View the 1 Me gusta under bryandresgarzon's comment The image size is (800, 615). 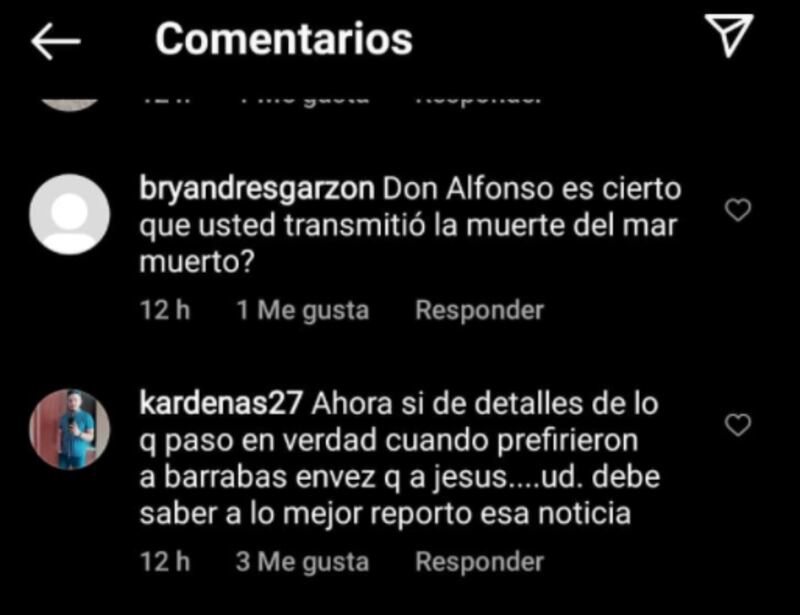pyautogui.click(x=302, y=311)
